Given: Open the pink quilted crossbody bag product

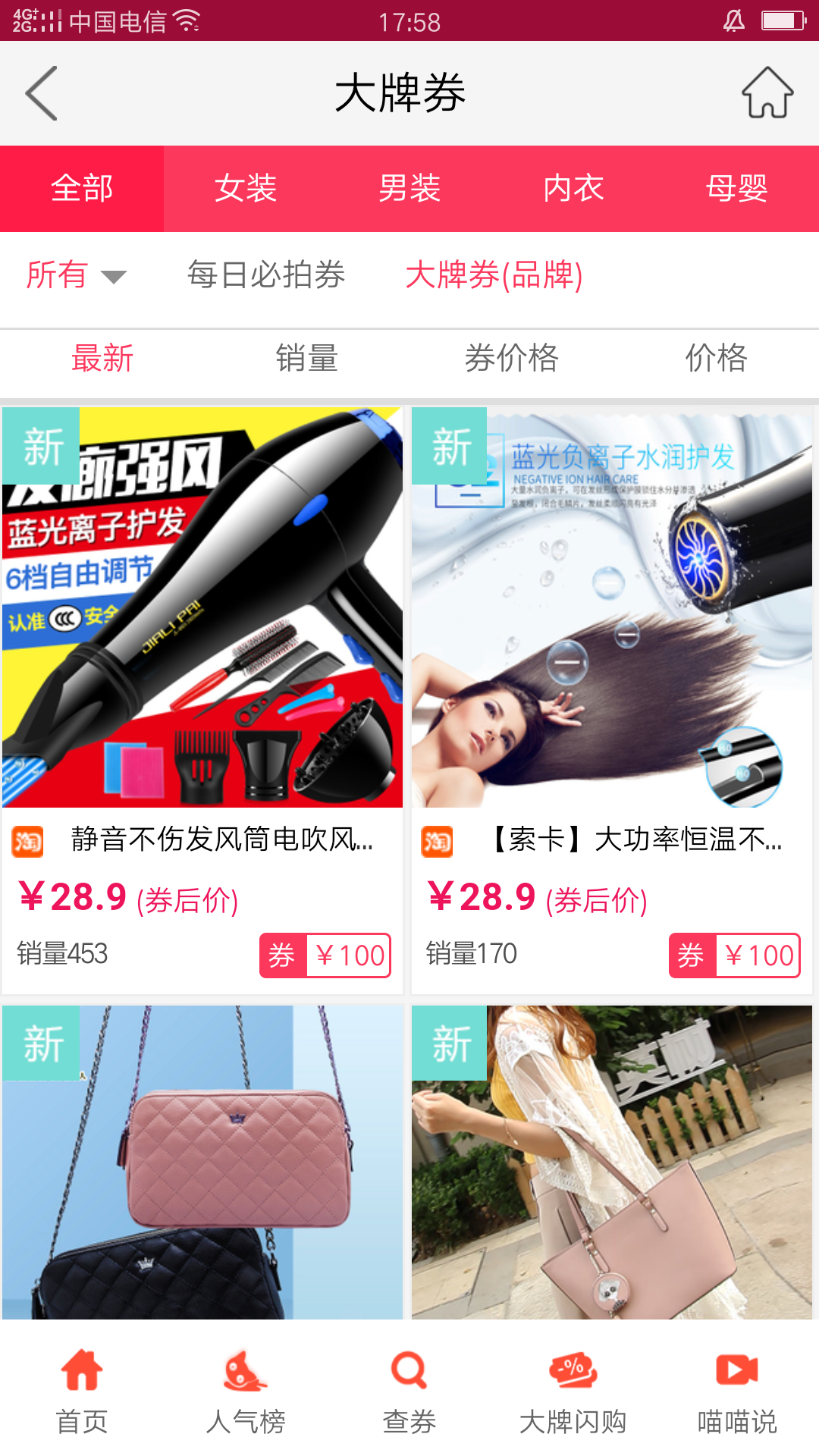Looking at the screenshot, I should [x=202, y=1160].
